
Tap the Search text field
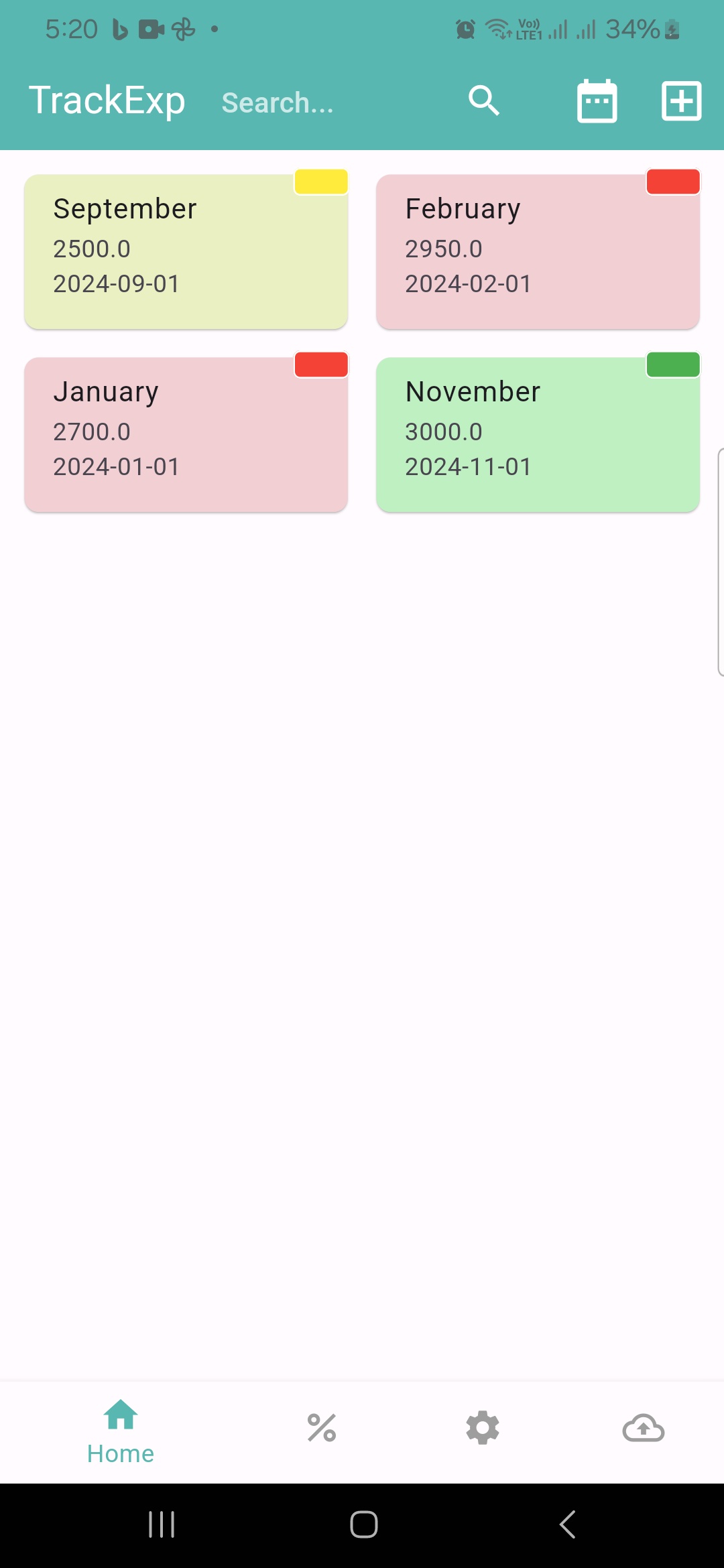click(x=322, y=103)
